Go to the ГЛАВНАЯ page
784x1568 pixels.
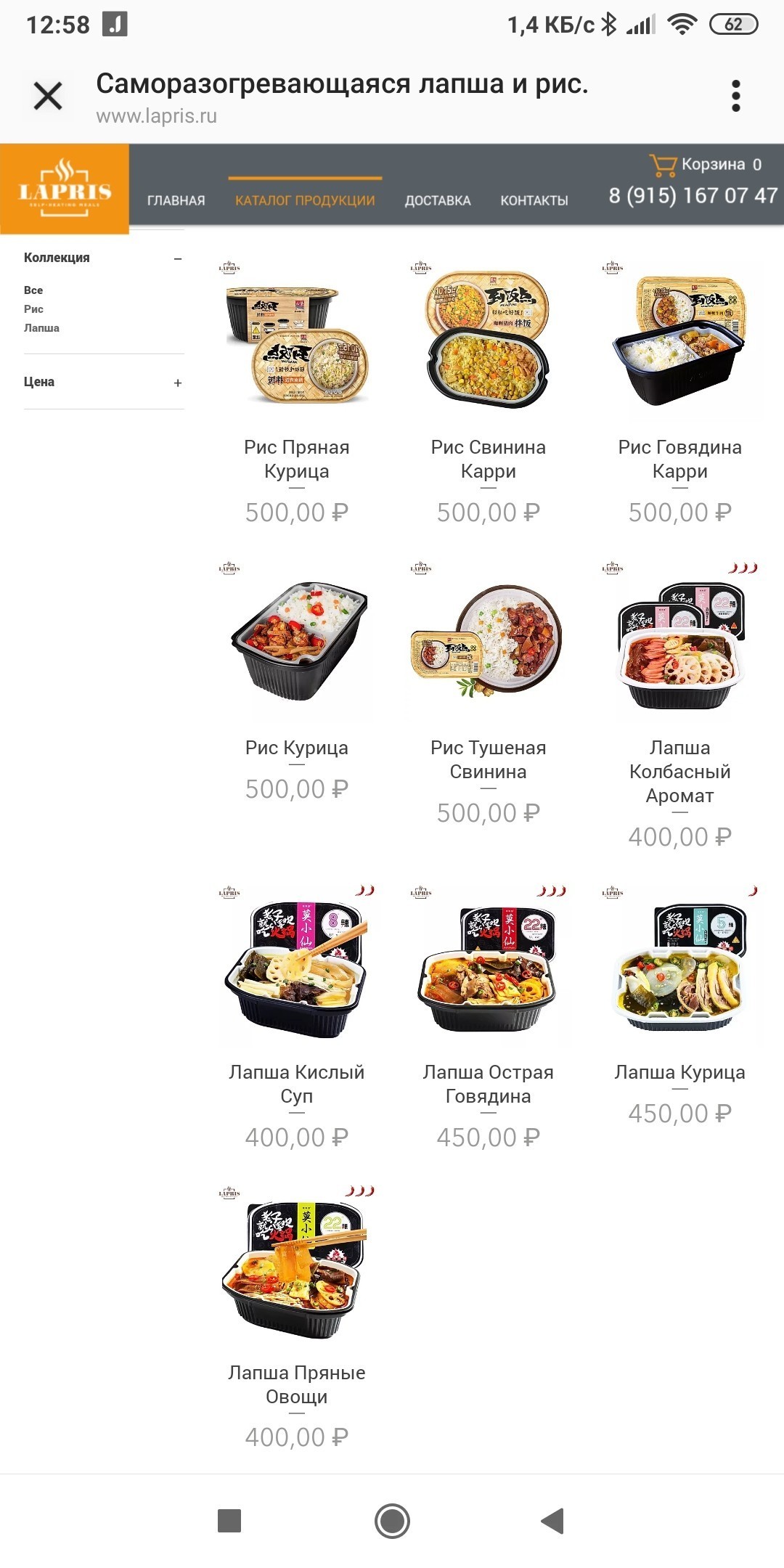point(176,200)
